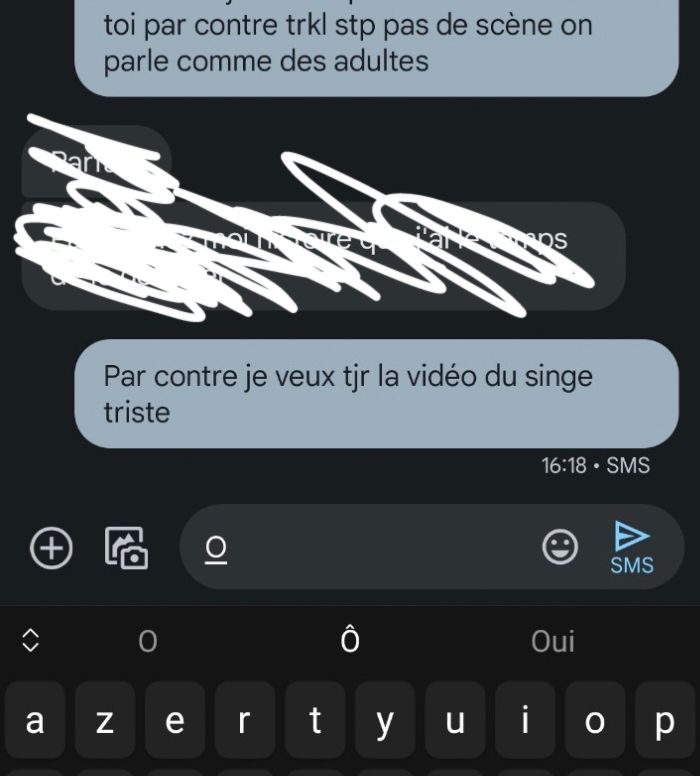
Task: Select the 'Ô' keyboard suggestion
Action: [x=350, y=641]
